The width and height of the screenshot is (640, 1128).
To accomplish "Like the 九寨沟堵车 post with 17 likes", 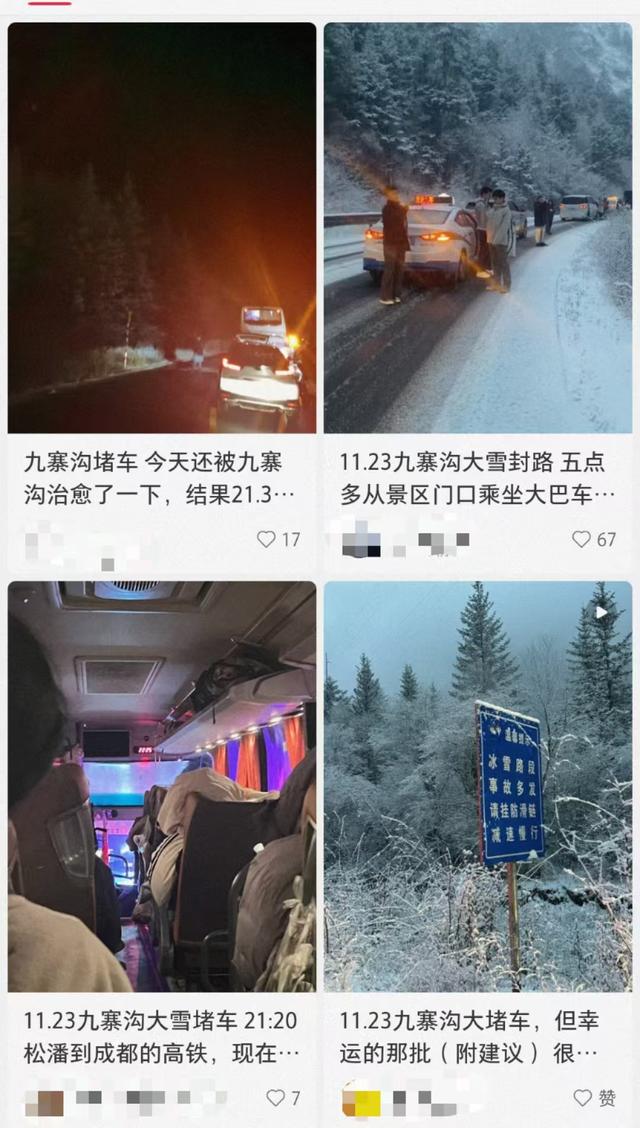I will [266, 539].
